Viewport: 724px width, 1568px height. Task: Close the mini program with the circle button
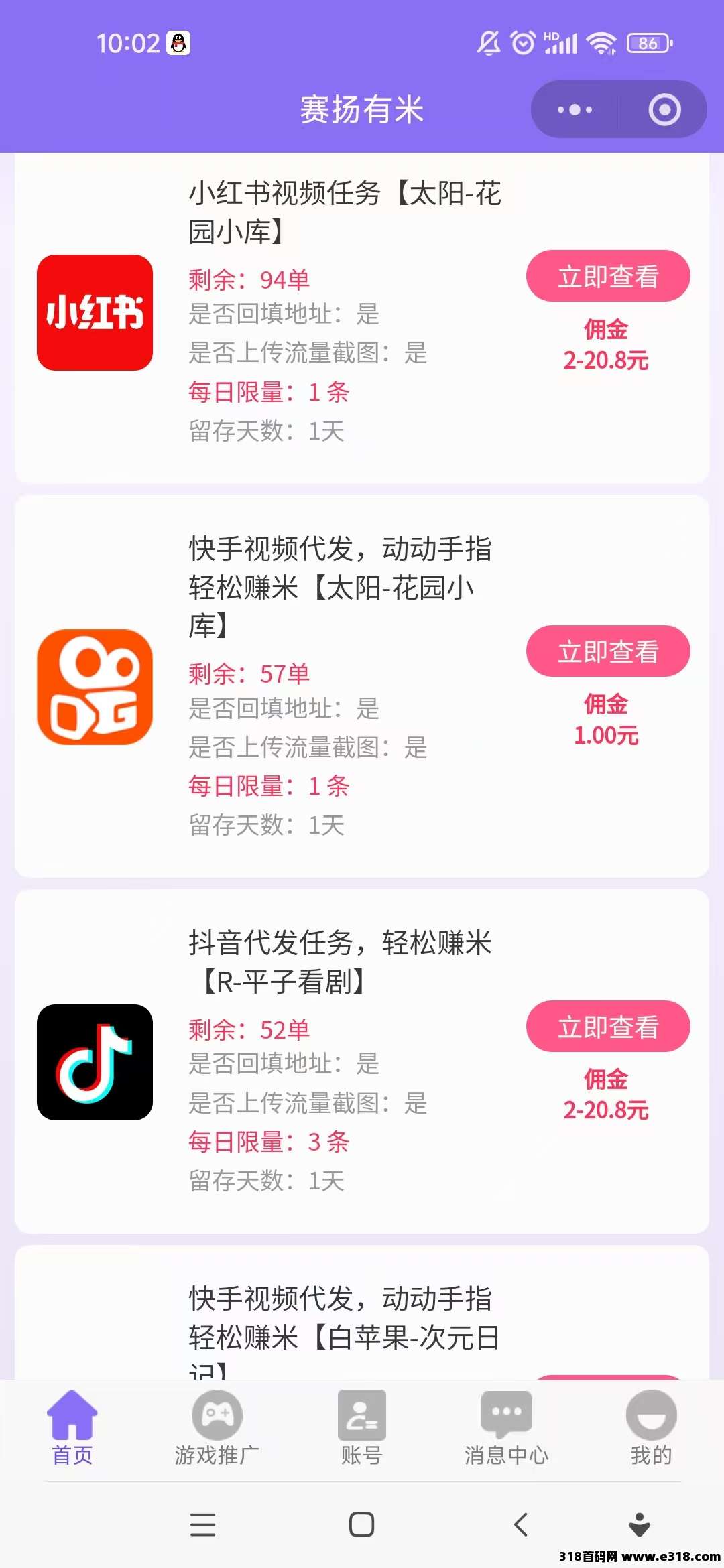point(664,109)
